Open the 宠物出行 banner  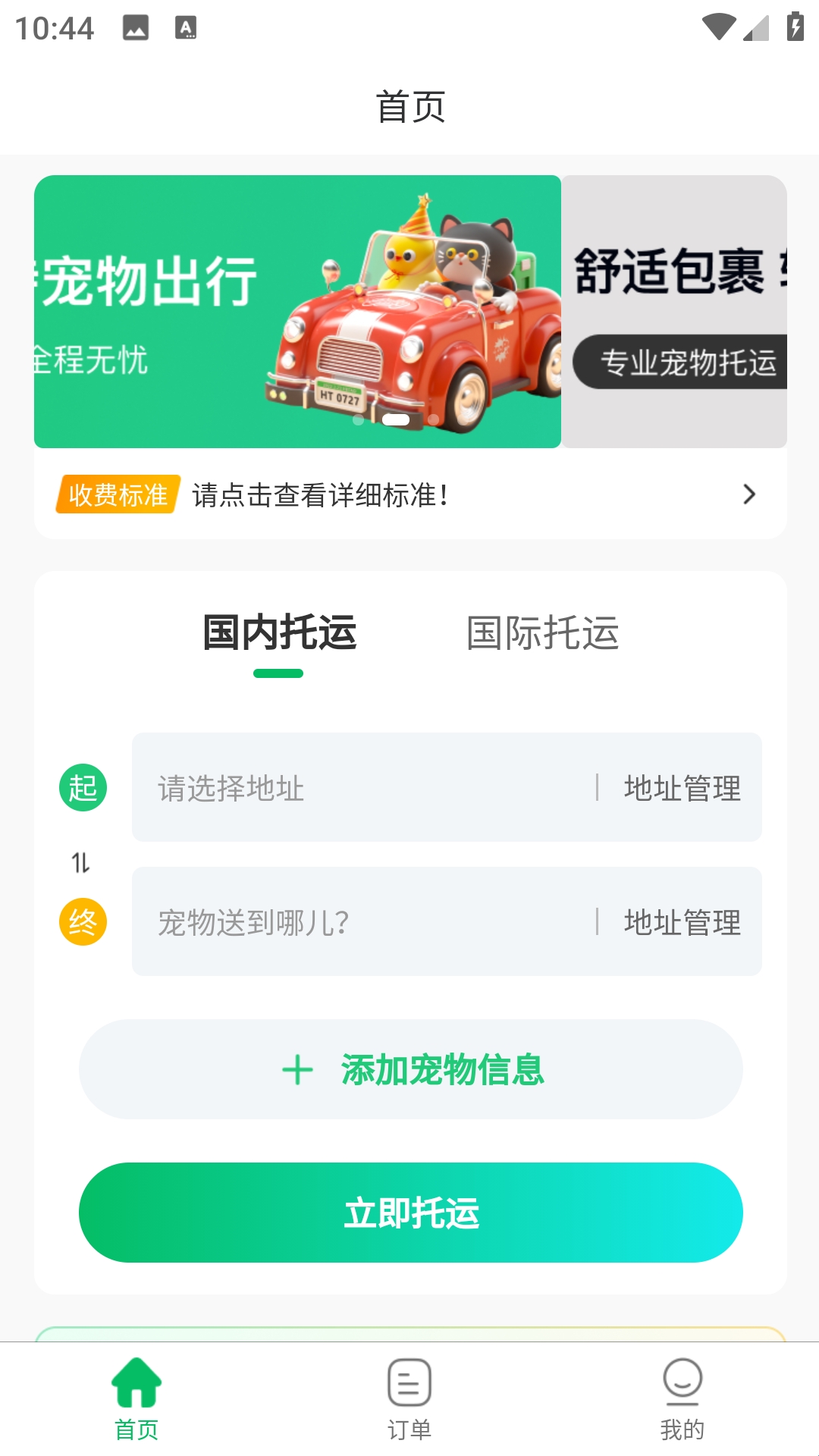point(297,311)
